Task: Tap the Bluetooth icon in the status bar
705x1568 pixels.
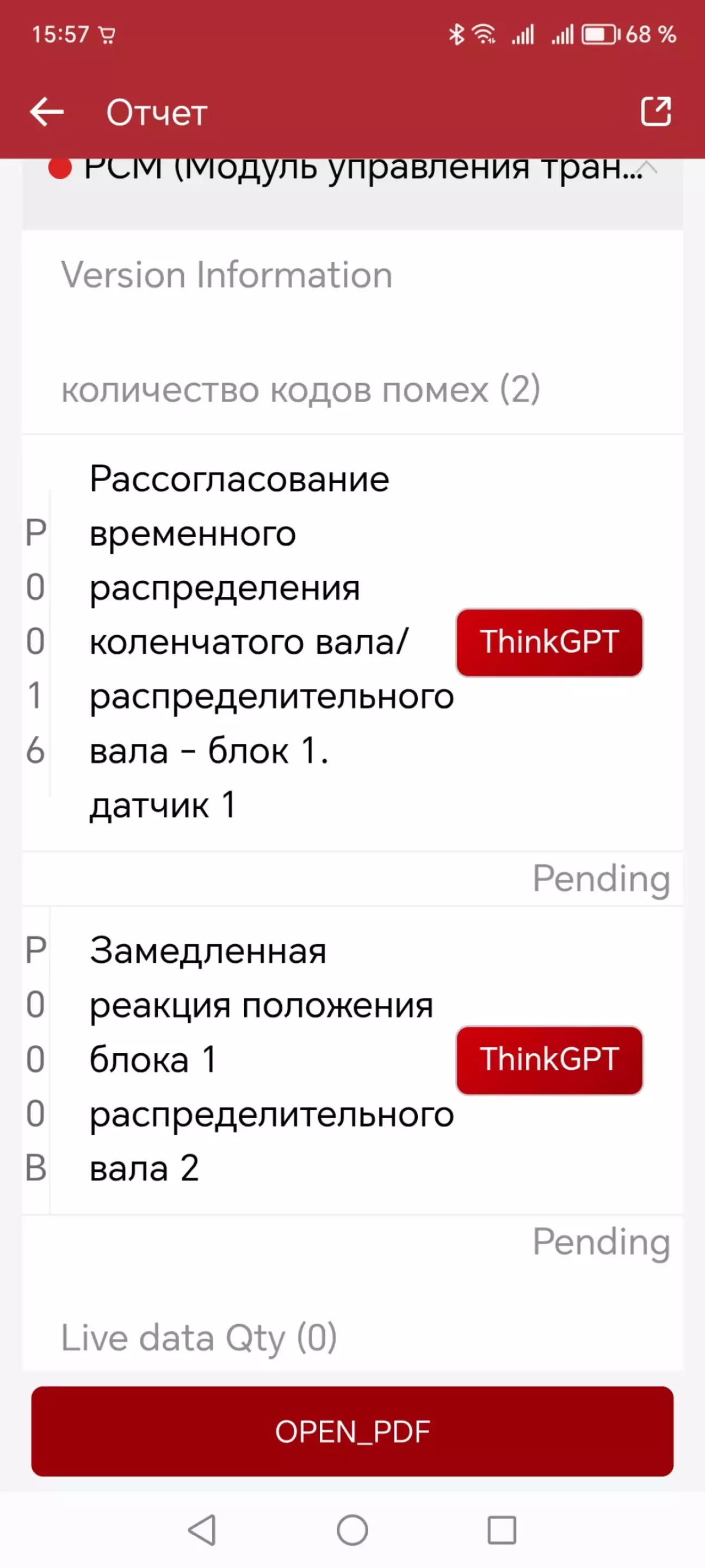Action: 456,35
